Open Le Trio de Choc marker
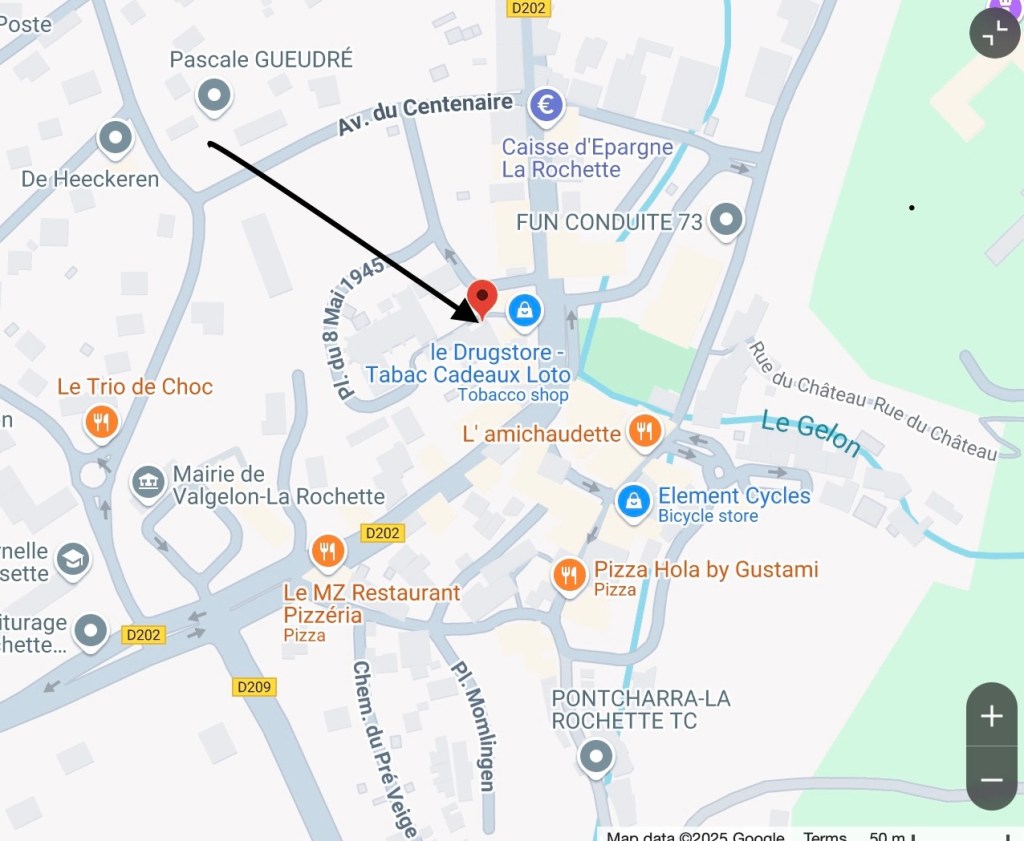1024x841 pixels. tap(101, 422)
